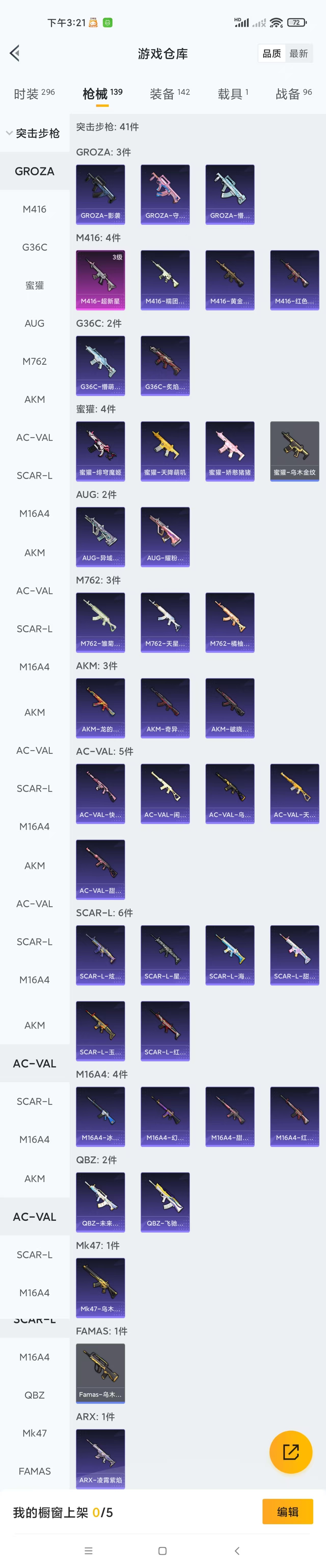Viewport: 326px width, 1568px height.
Task: View the ARX-凌霄紫焰 skin
Action: [x=100, y=1458]
